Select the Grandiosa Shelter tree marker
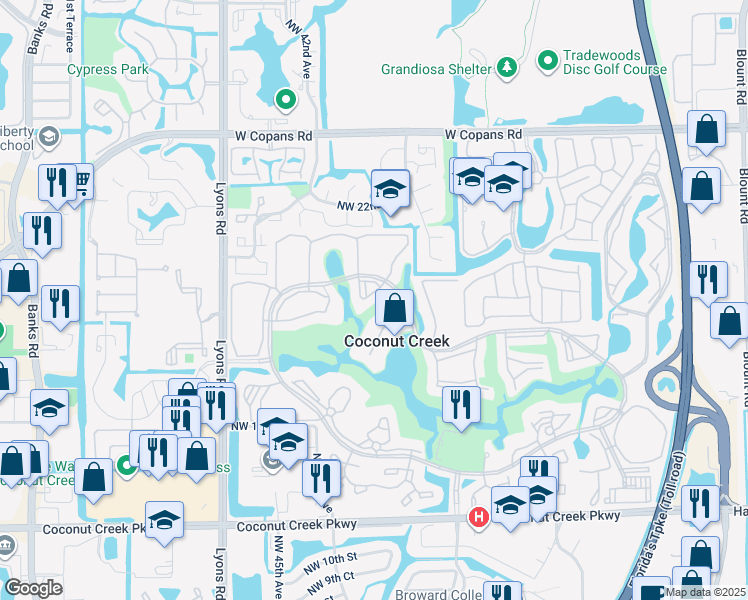 pyautogui.click(x=509, y=68)
